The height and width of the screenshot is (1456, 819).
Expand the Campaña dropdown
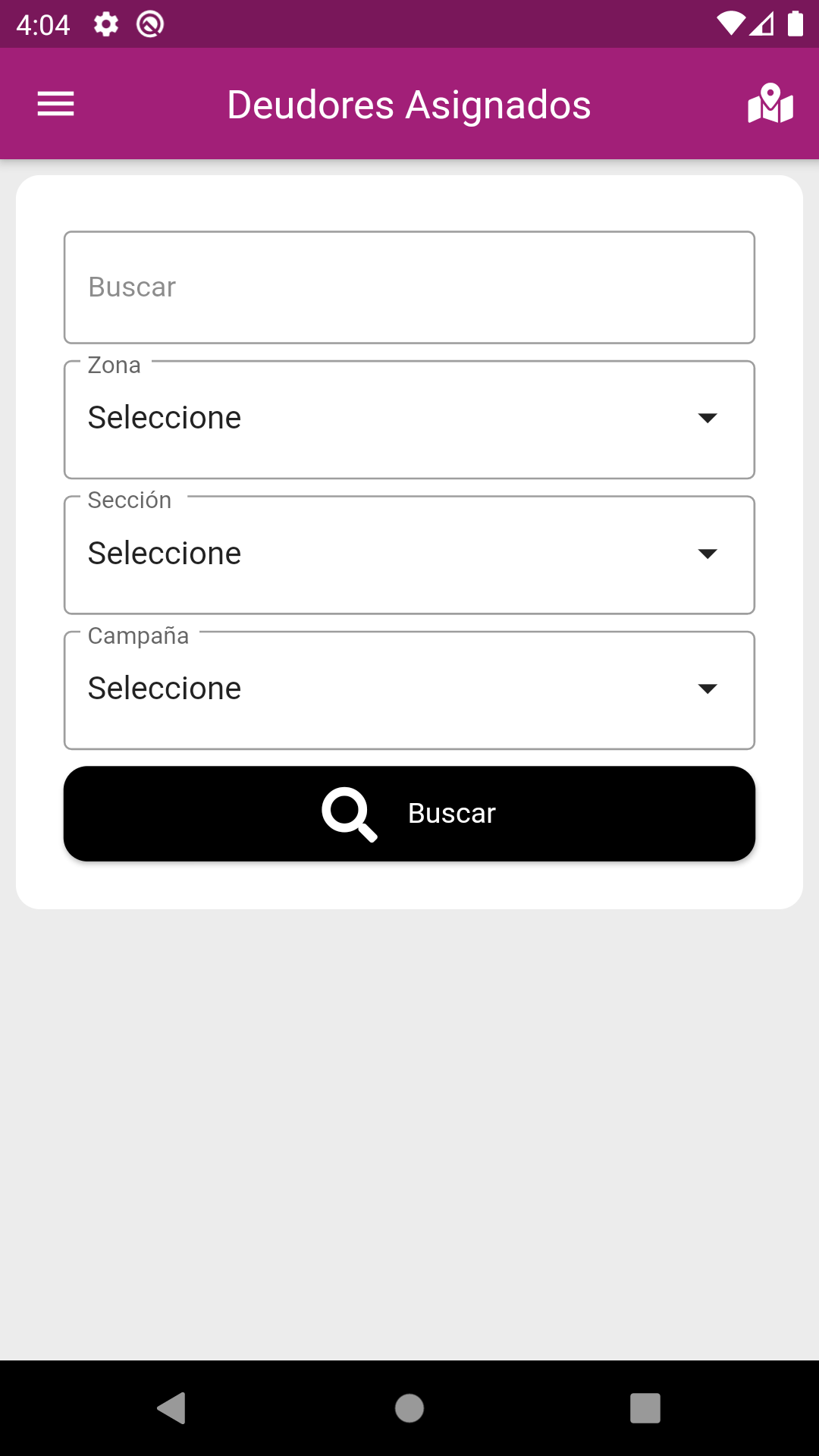(409, 689)
